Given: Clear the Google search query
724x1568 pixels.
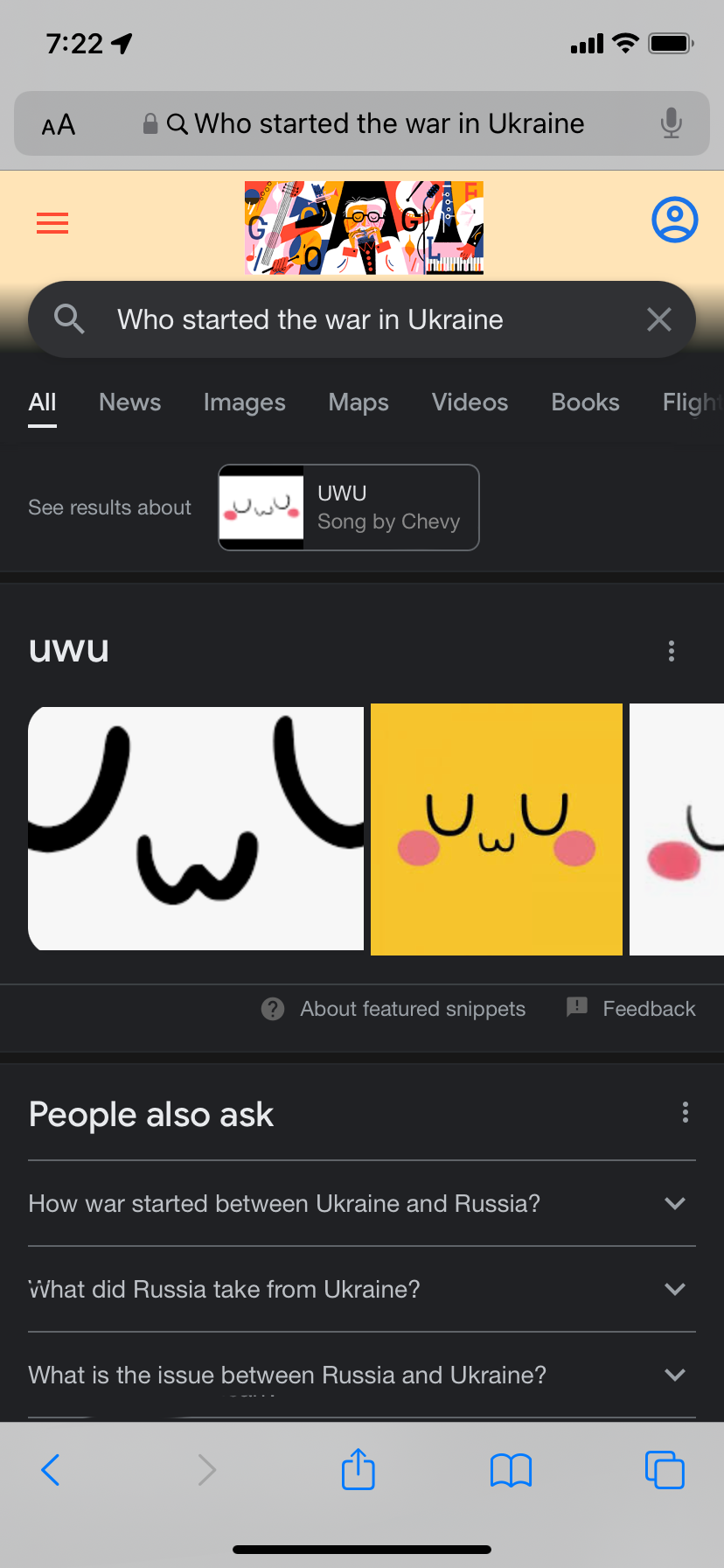Looking at the screenshot, I should [659, 319].
